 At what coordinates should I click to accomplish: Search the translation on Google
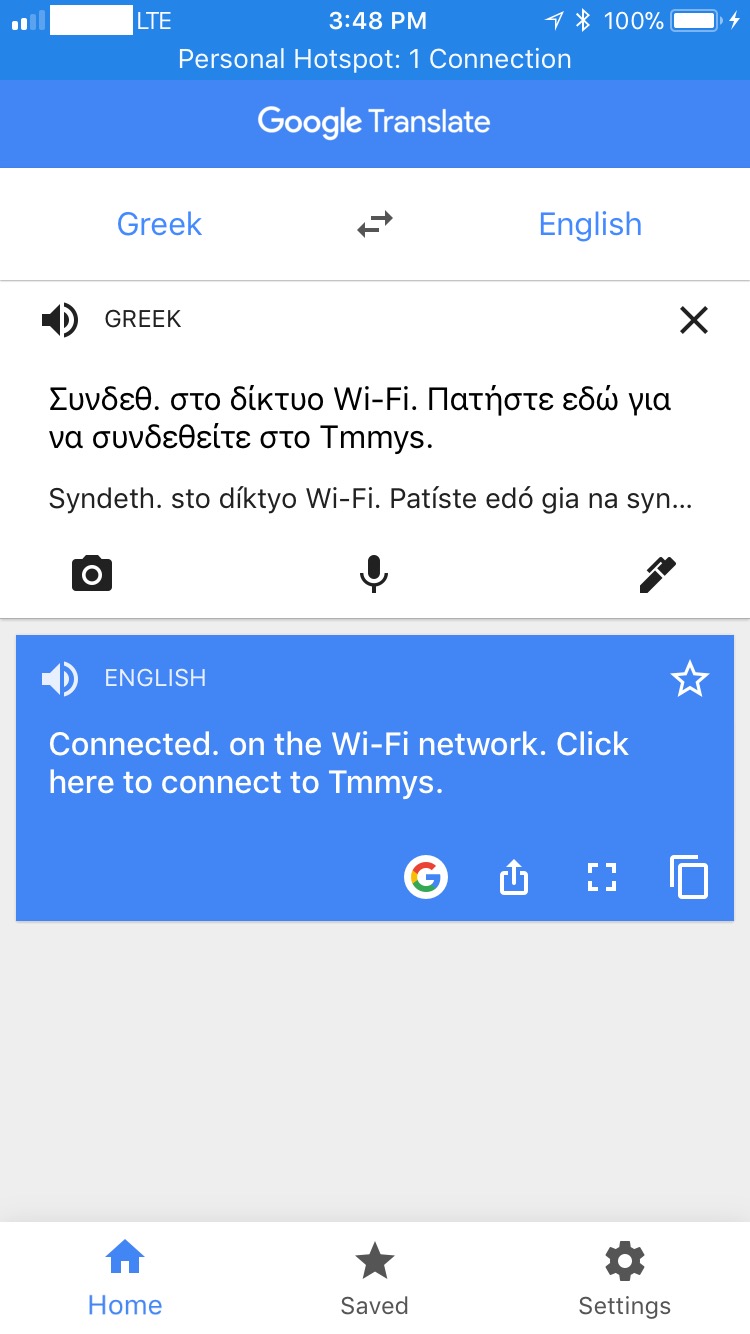tap(426, 878)
